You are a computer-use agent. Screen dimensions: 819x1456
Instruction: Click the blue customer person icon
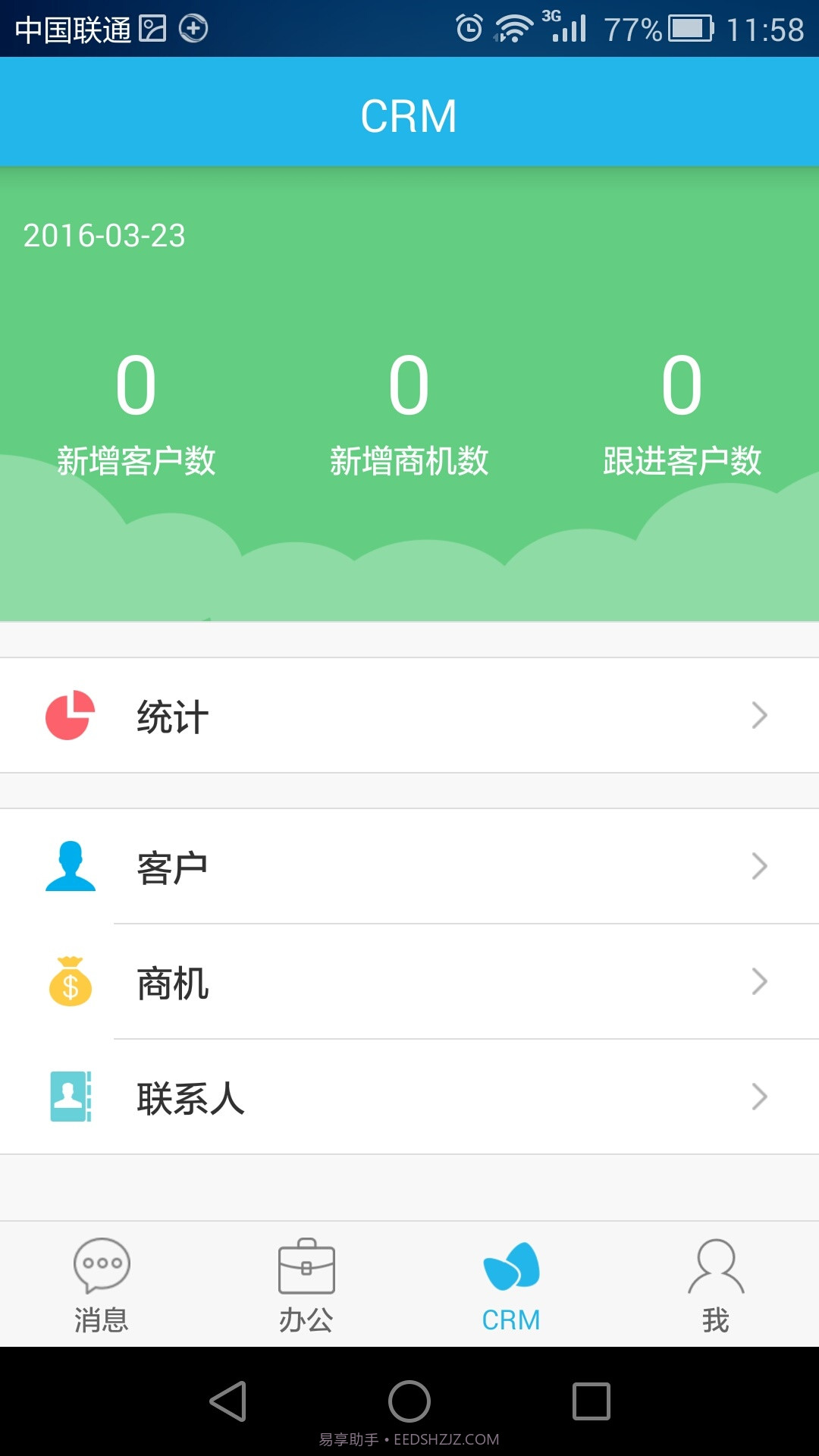[71, 866]
